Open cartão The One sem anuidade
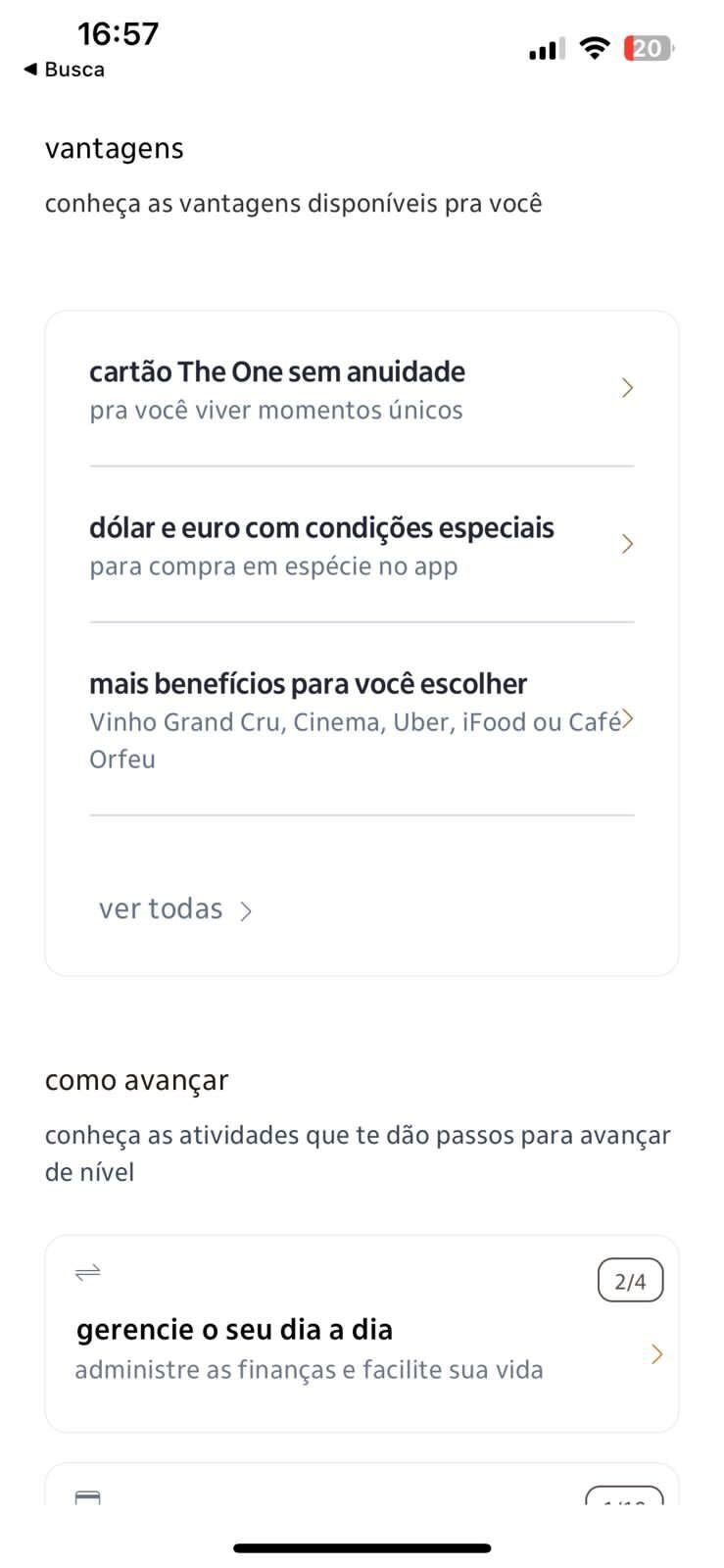Screen dimensions: 724x1568 coord(362,389)
